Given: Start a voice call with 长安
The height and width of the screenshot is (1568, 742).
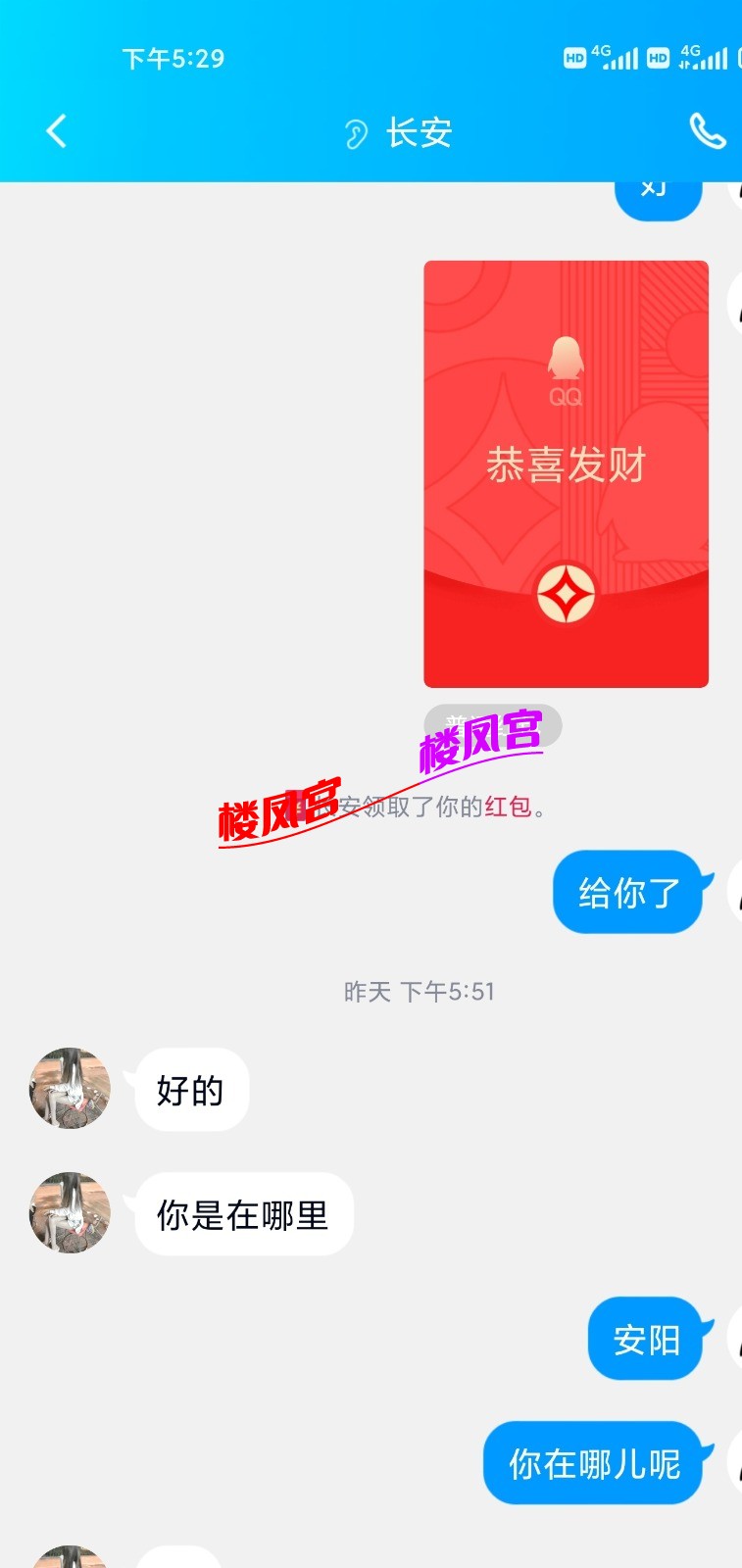Looking at the screenshot, I should (x=707, y=130).
